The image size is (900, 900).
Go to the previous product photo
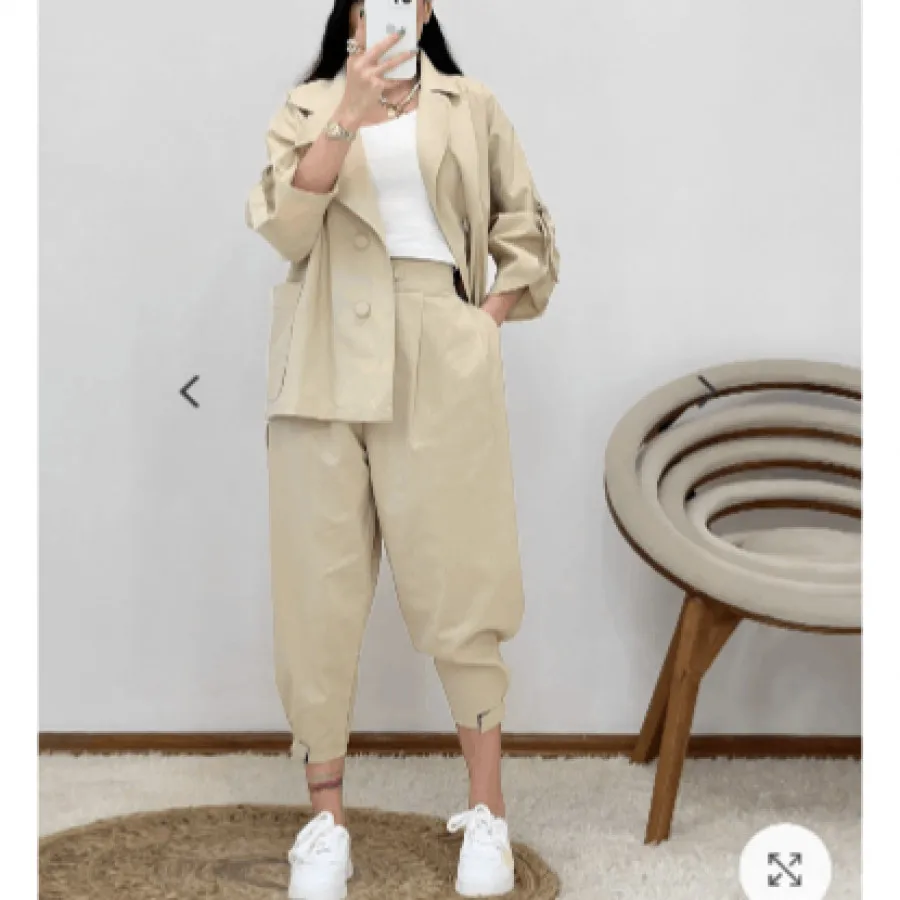(189, 391)
